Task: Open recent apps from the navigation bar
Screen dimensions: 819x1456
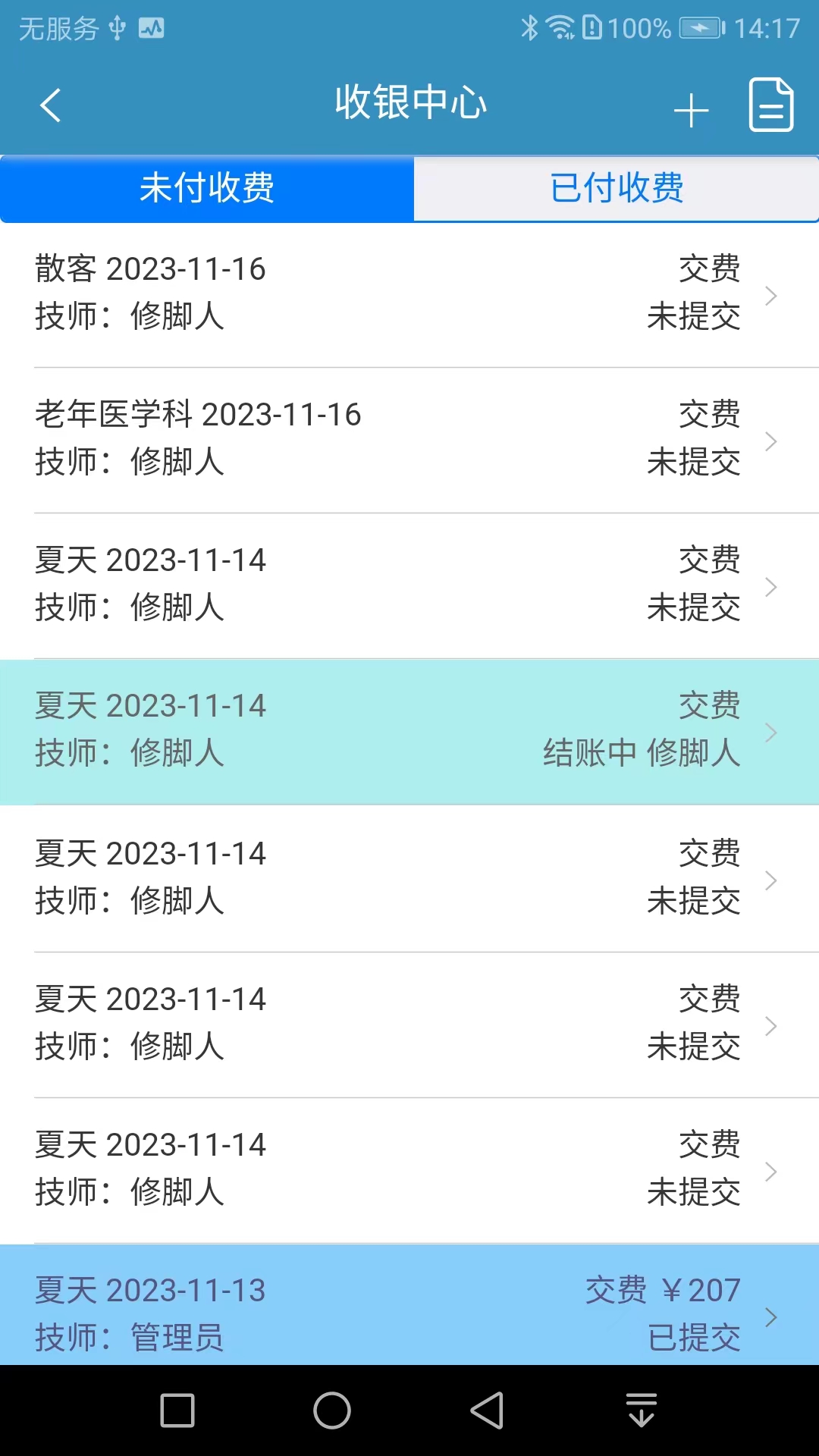Action: click(177, 1410)
